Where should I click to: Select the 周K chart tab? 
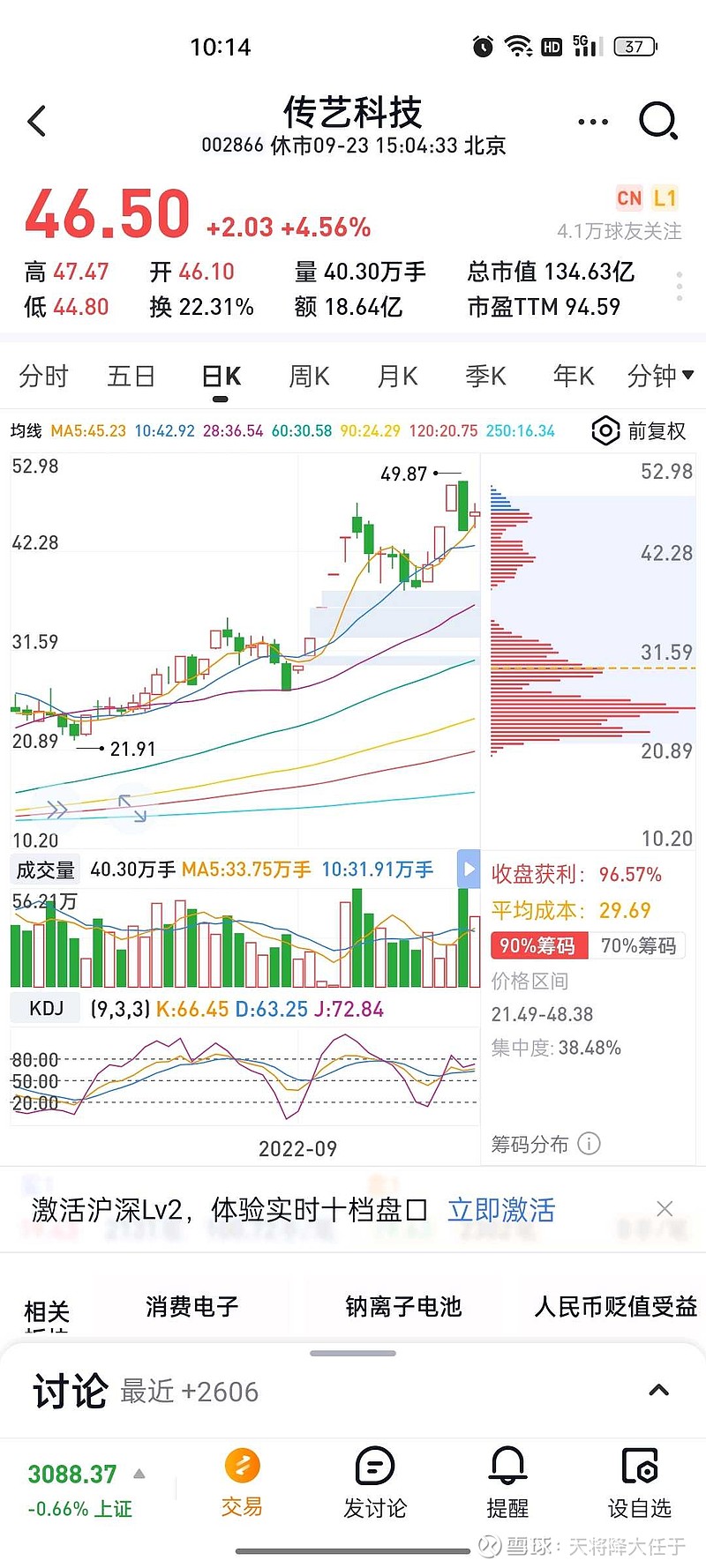click(309, 377)
